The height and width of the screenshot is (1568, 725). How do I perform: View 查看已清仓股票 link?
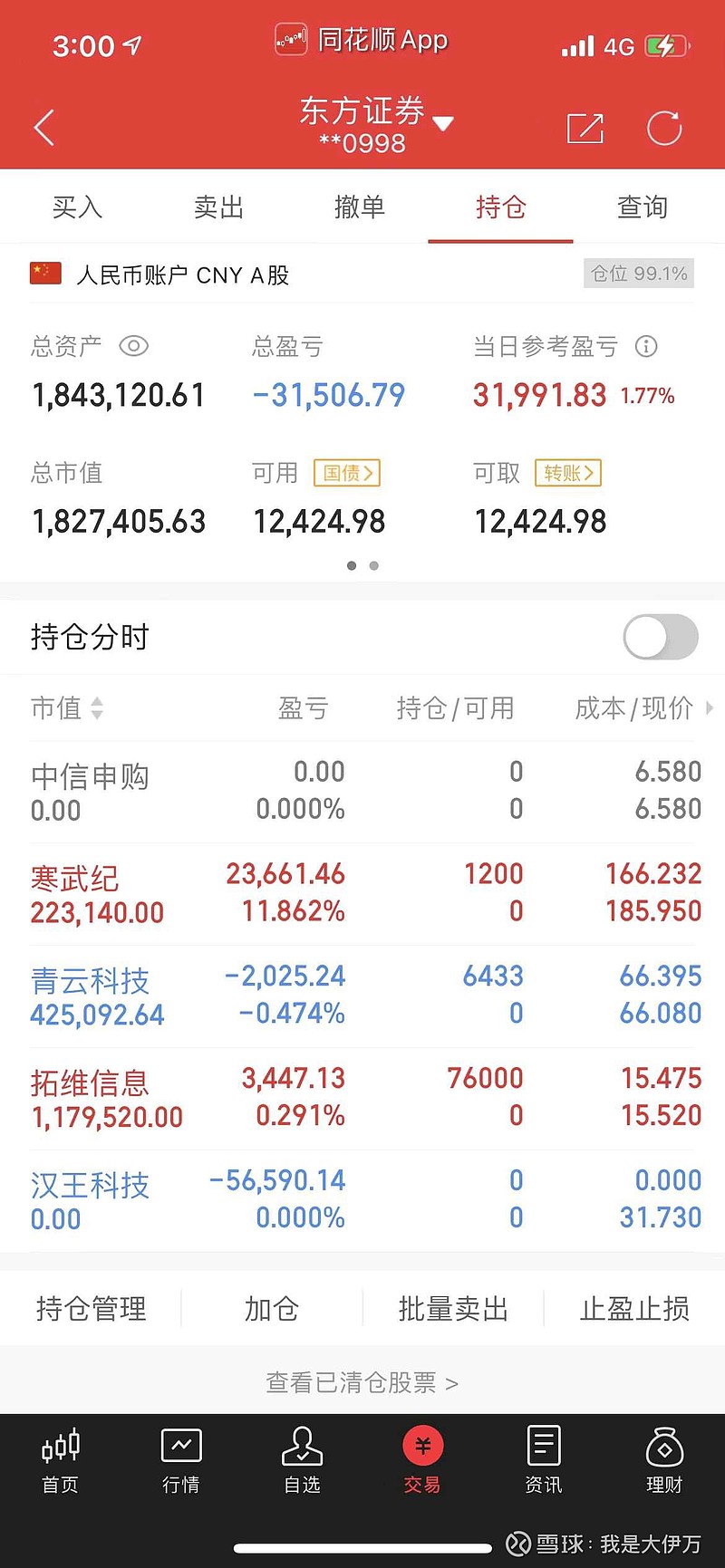[362, 1383]
